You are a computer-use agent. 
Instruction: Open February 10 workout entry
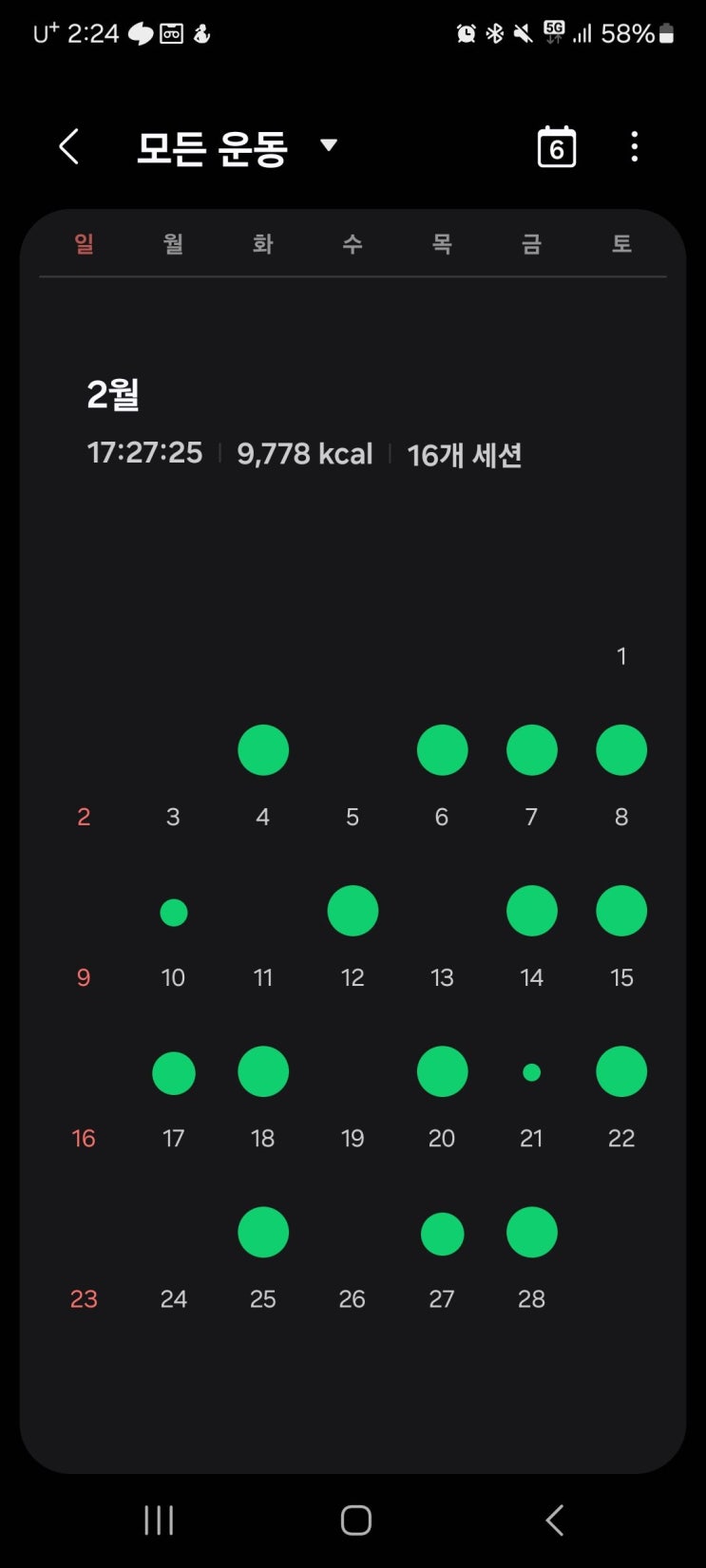click(x=174, y=913)
